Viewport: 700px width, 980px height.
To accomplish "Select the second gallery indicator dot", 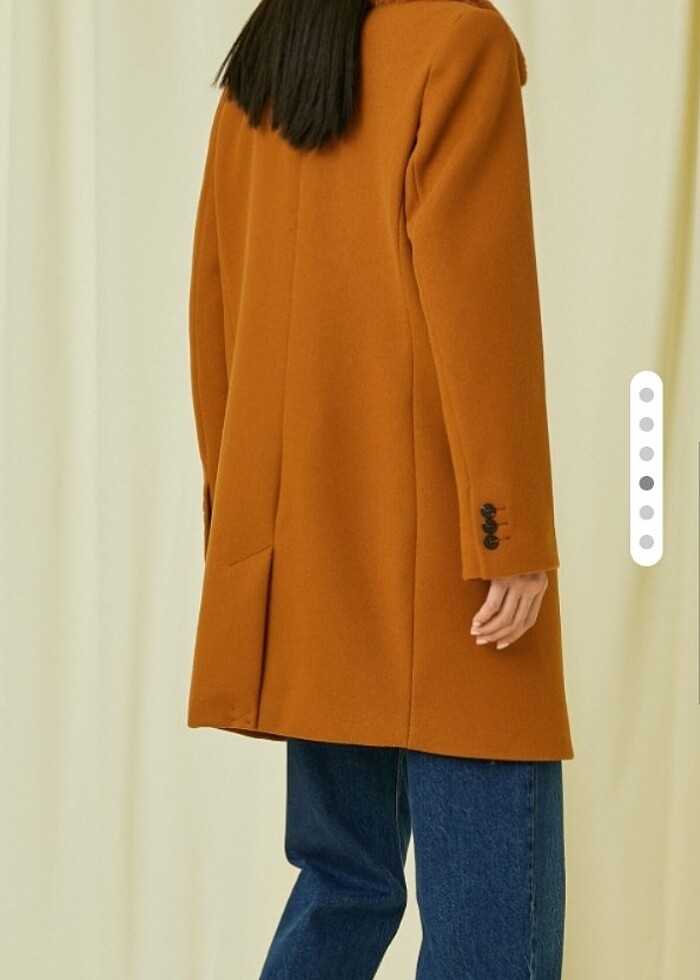I will tap(646, 424).
